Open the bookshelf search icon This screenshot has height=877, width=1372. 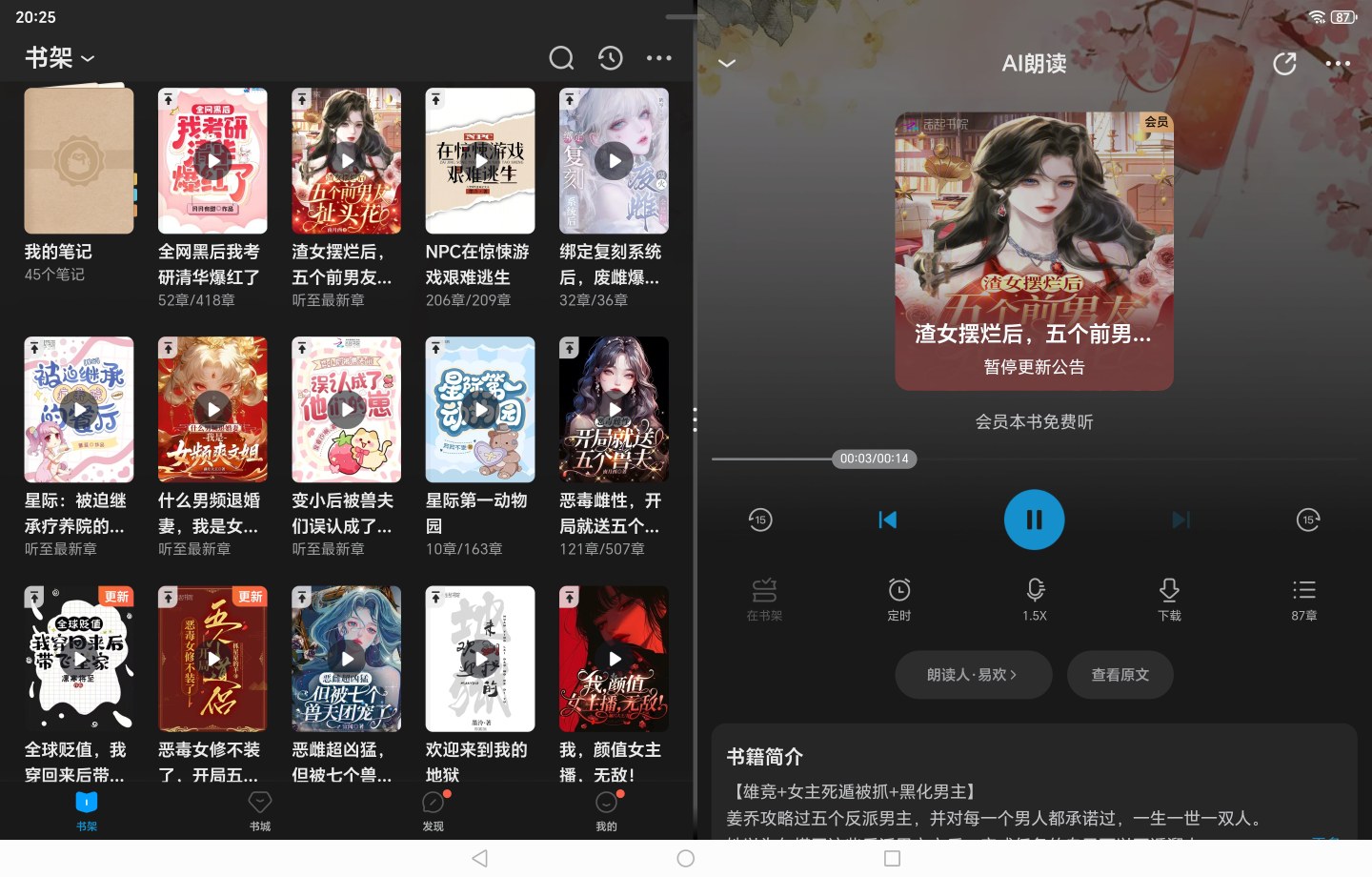[561, 58]
